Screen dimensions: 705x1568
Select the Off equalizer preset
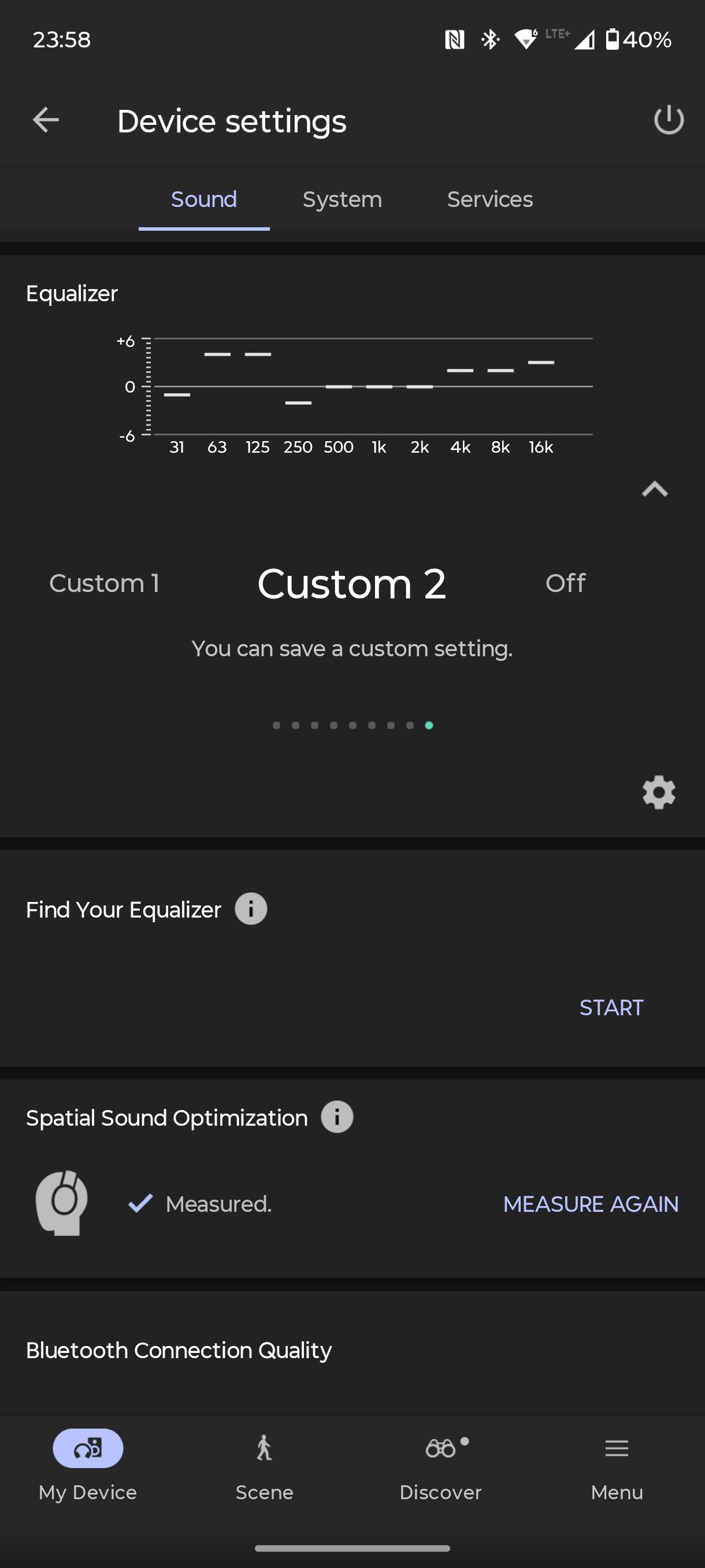tap(565, 583)
